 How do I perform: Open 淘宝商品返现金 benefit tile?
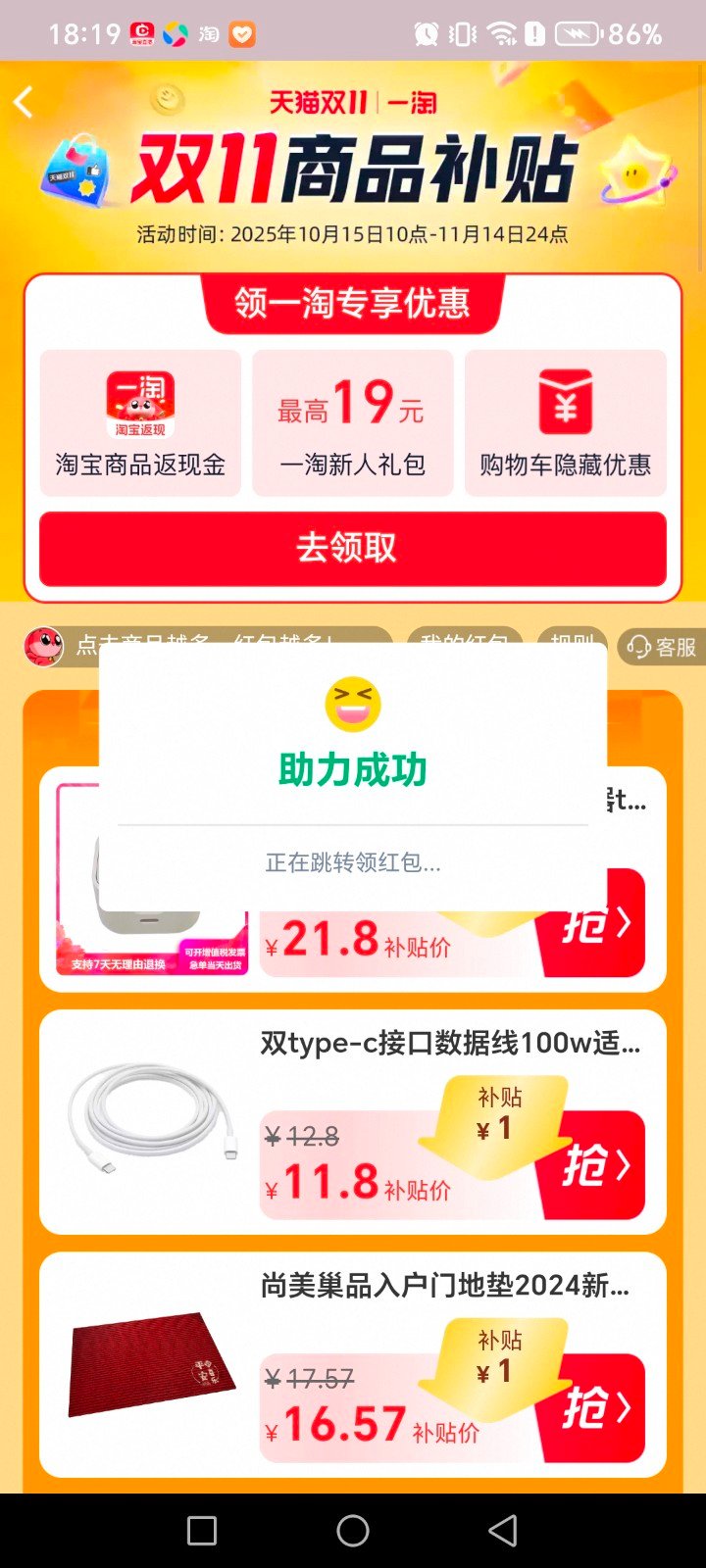pyautogui.click(x=140, y=422)
